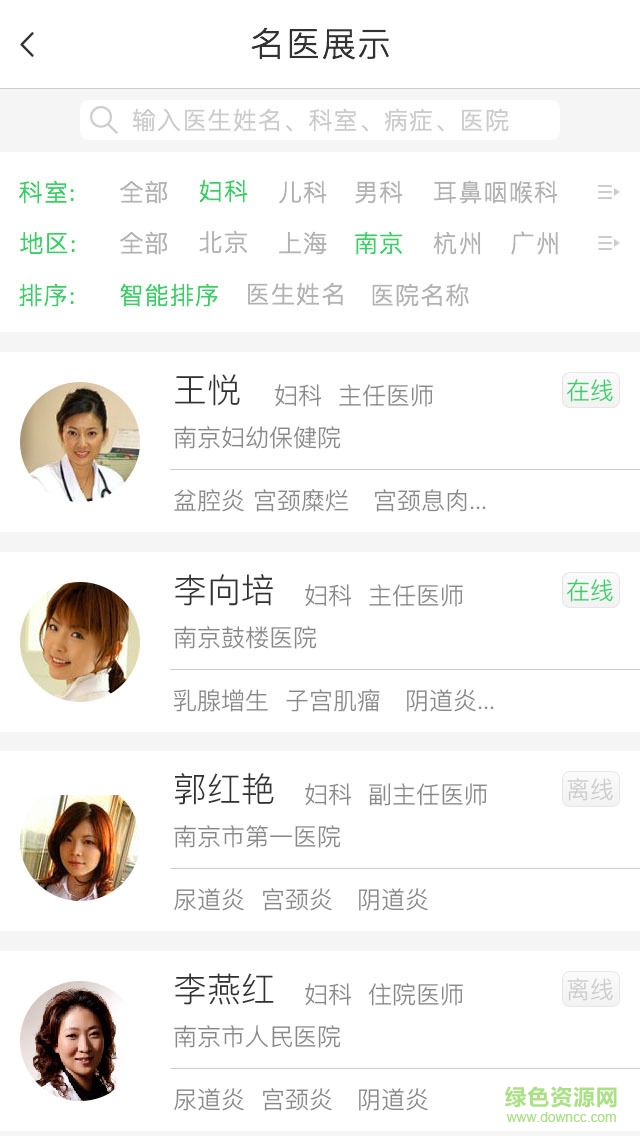Open 李燕红's doctor details
The height and width of the screenshot is (1136, 640).
320,1040
